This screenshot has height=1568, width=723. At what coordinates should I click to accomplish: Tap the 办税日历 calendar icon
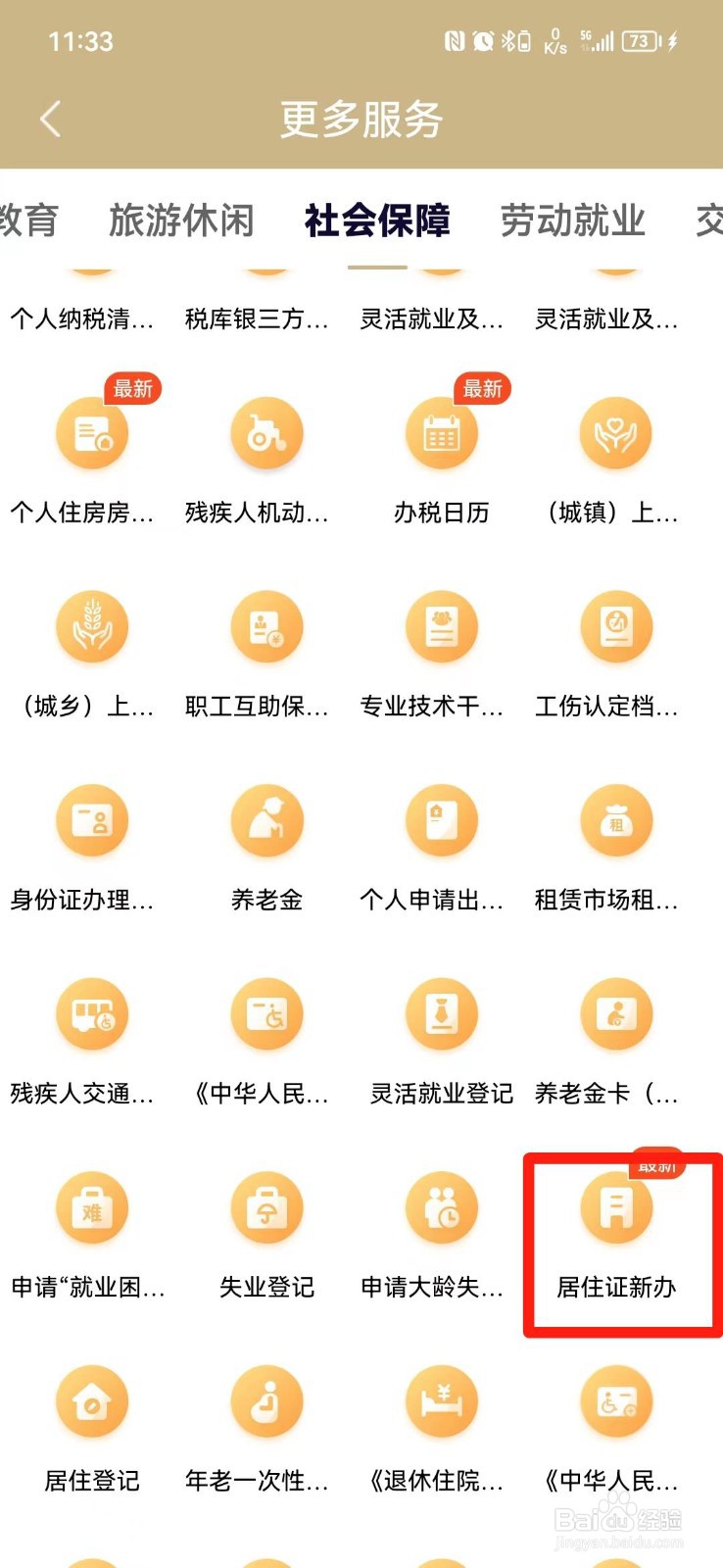441,432
